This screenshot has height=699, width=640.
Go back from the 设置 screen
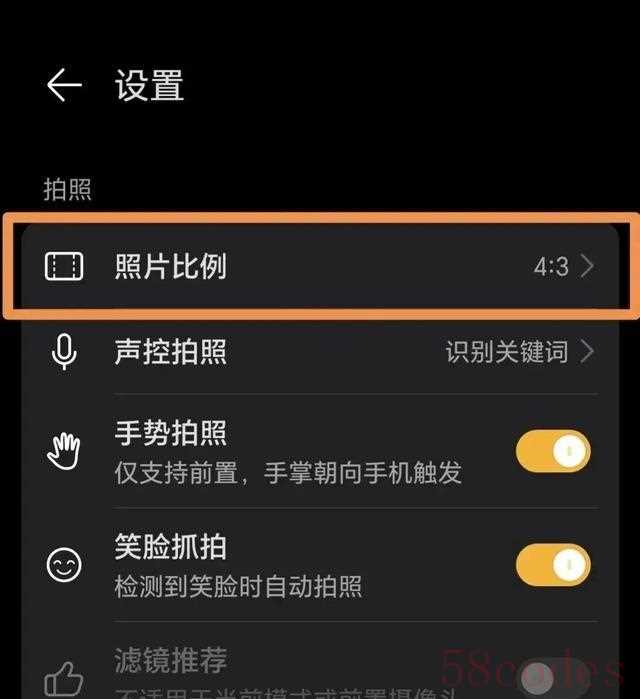coord(64,86)
